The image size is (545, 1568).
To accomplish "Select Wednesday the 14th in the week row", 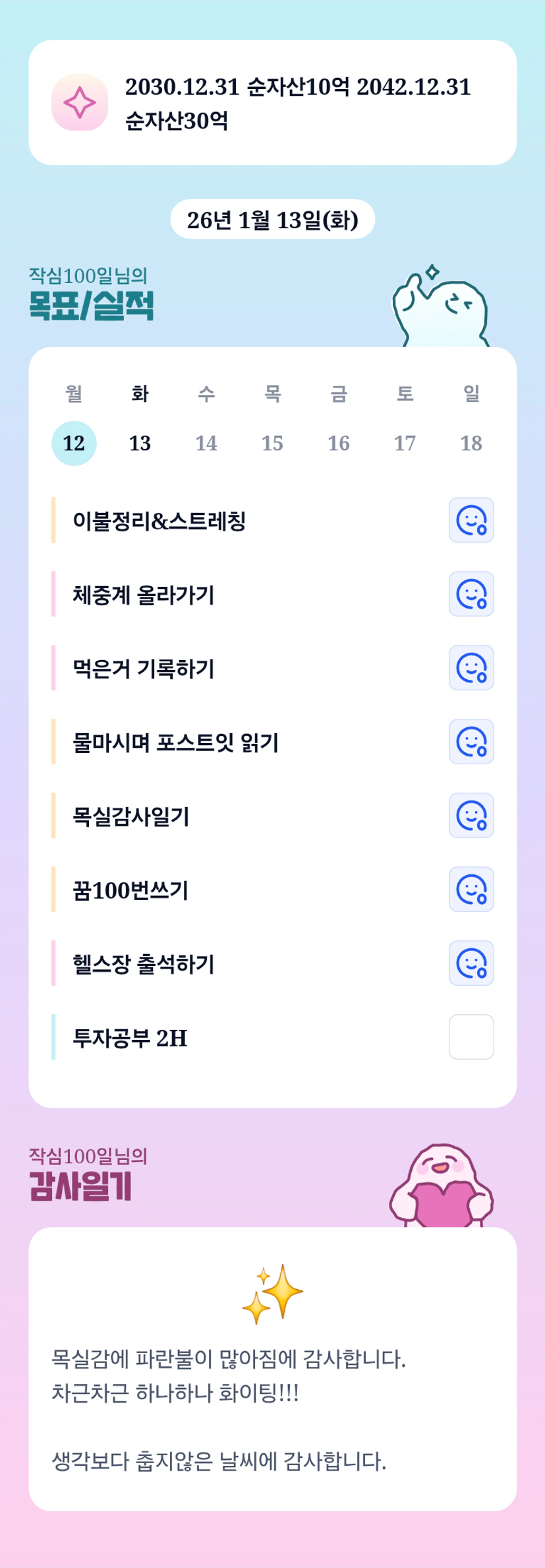I will pos(206,443).
